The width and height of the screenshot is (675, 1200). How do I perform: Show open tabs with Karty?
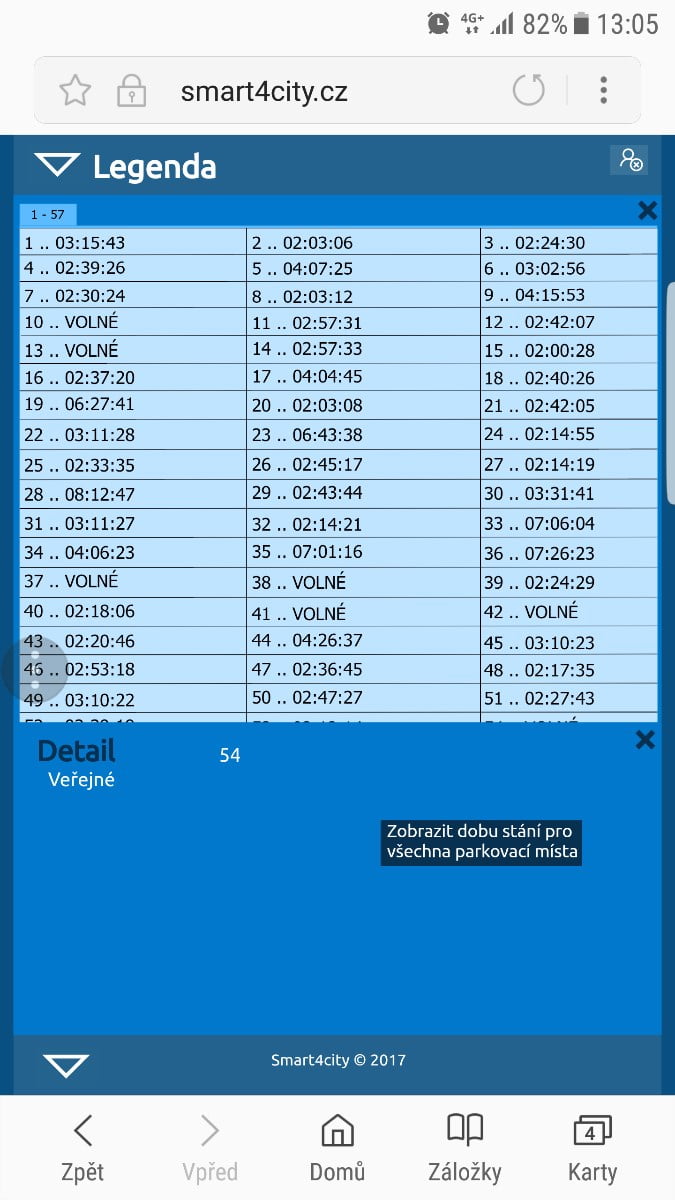click(x=592, y=1146)
